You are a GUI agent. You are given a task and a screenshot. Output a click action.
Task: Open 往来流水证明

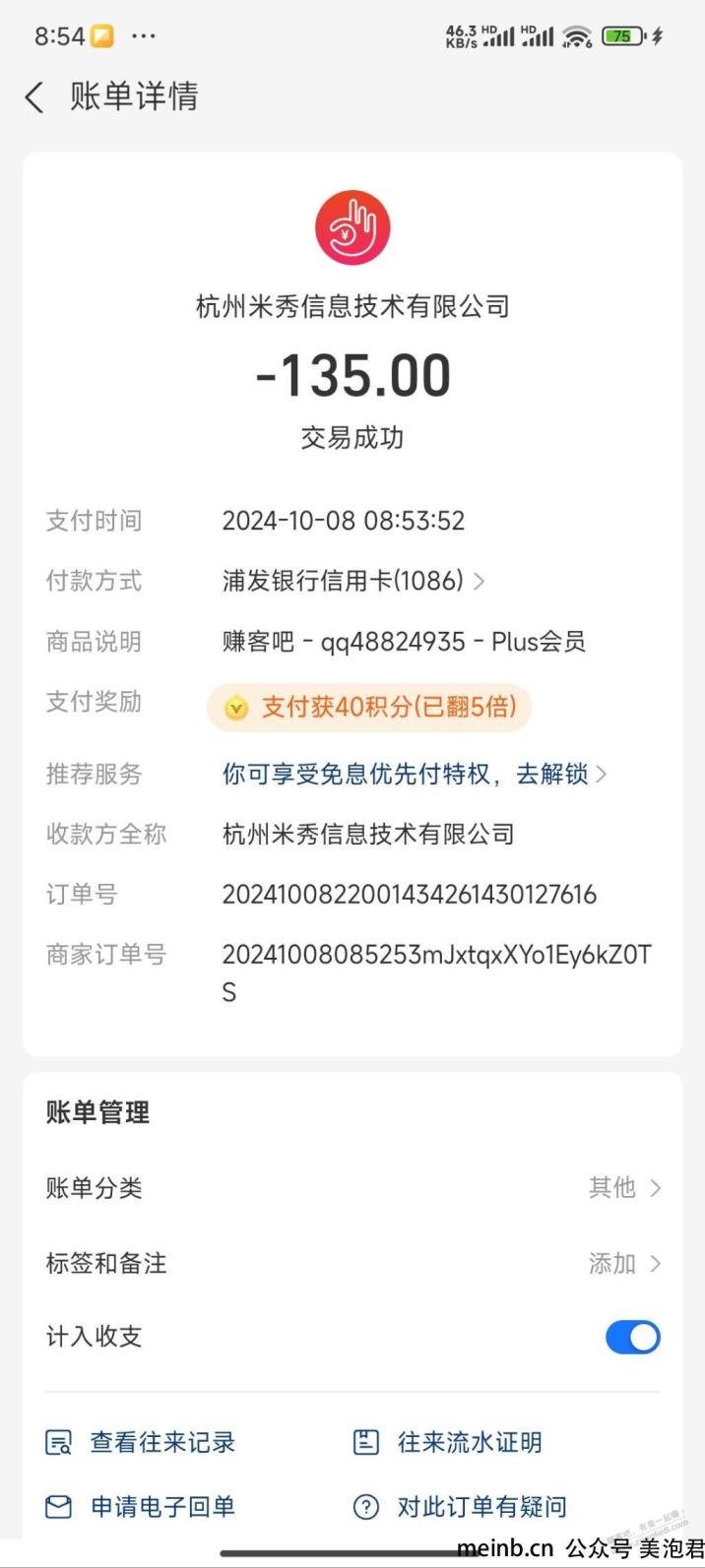pos(447,1442)
